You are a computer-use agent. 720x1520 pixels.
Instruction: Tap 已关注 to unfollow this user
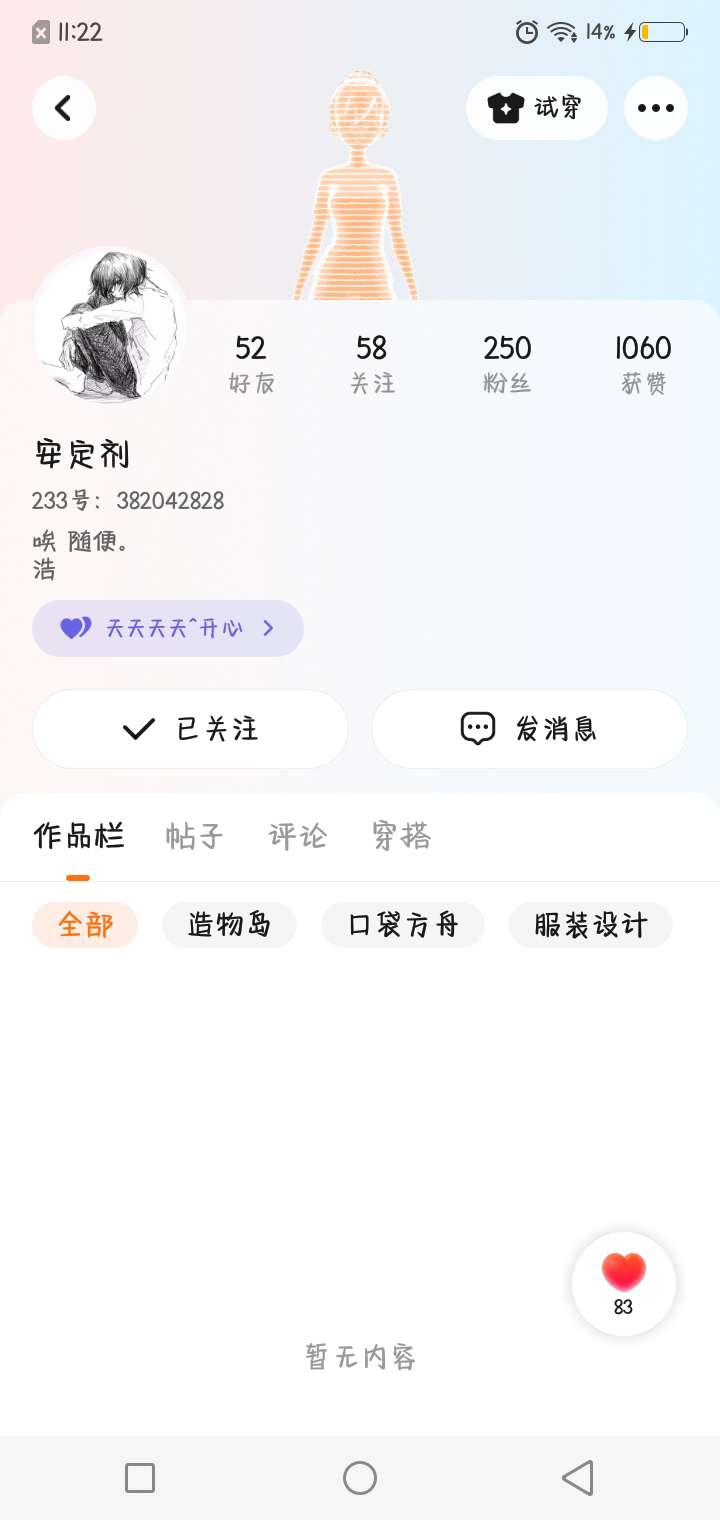pyautogui.click(x=190, y=729)
